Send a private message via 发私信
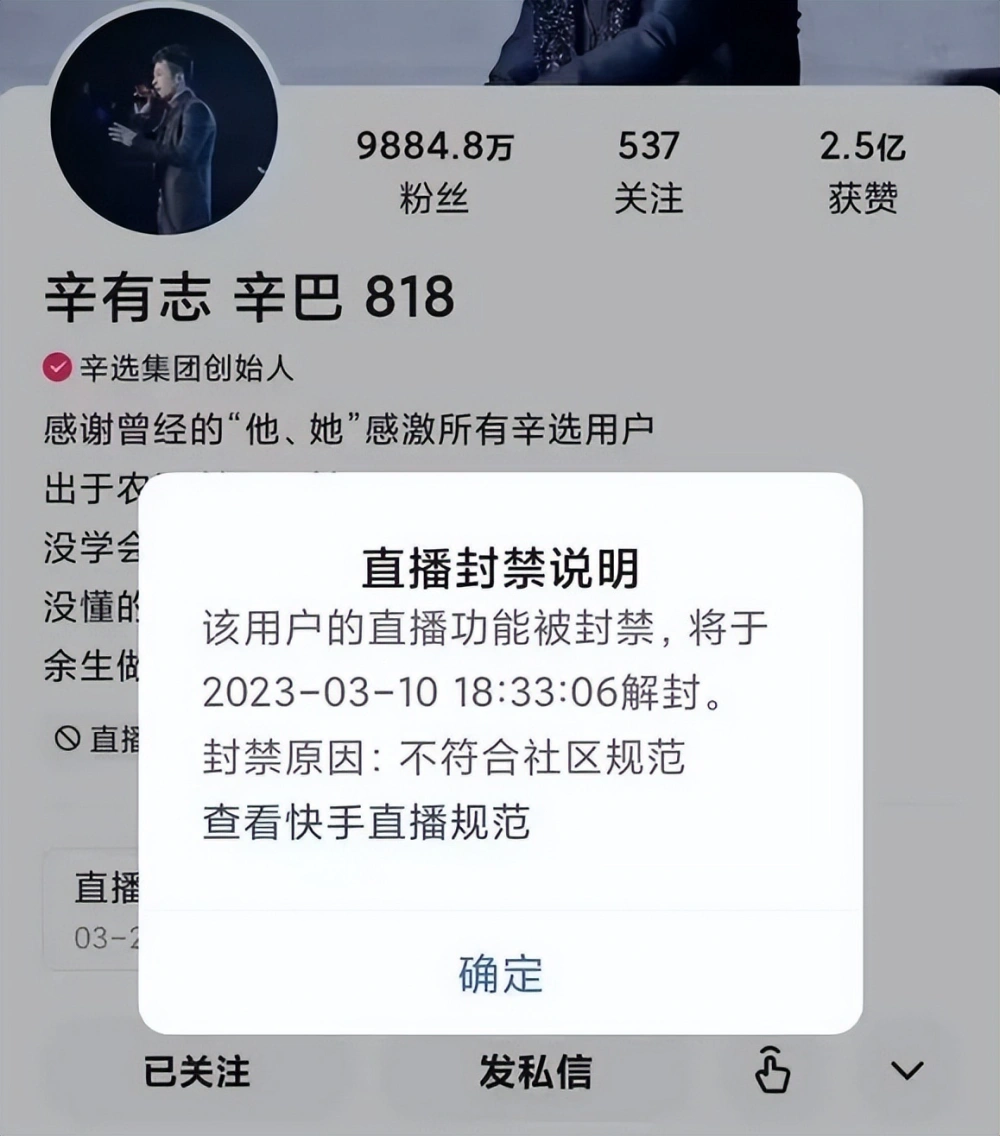1000x1136 pixels. pyautogui.click(x=535, y=1071)
